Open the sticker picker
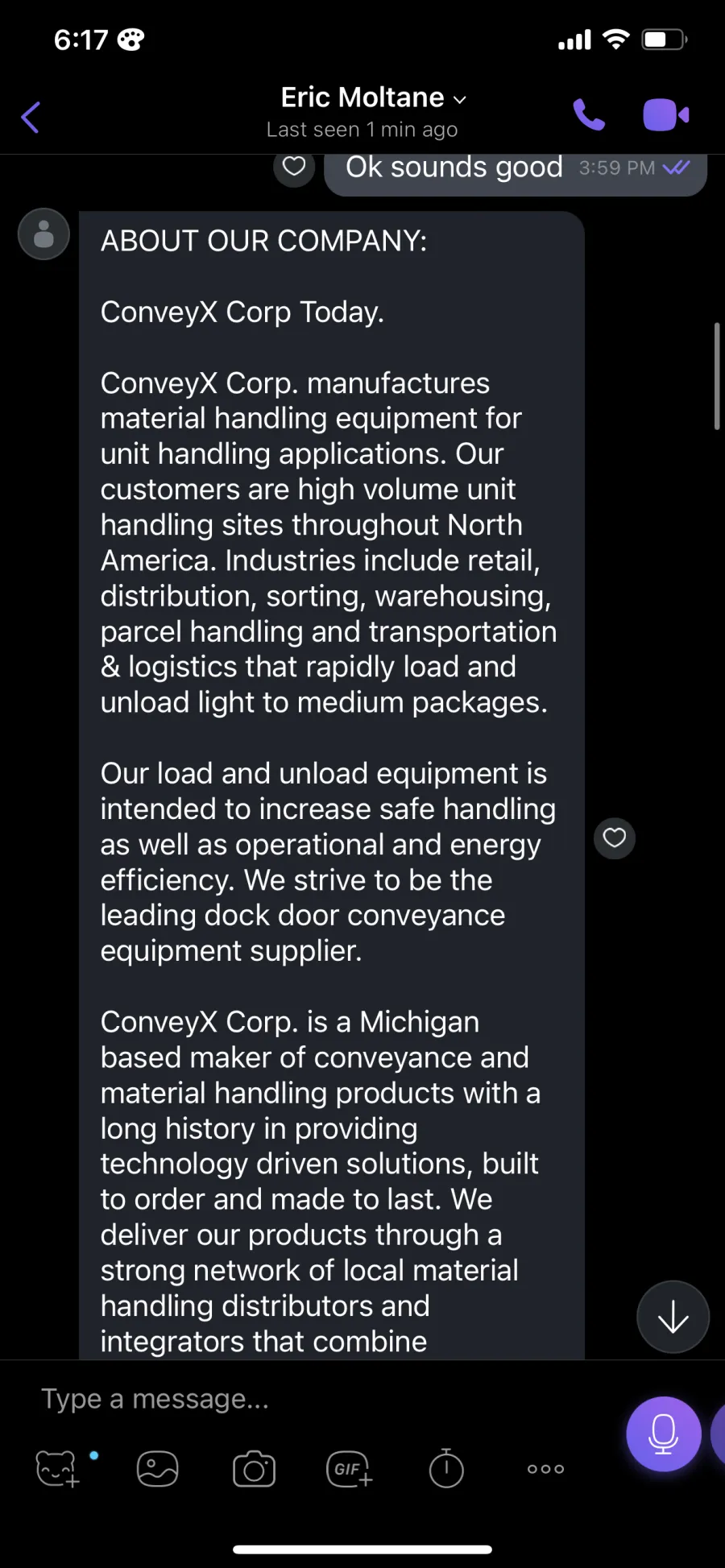The width and height of the screenshot is (725, 1568). point(58,1468)
